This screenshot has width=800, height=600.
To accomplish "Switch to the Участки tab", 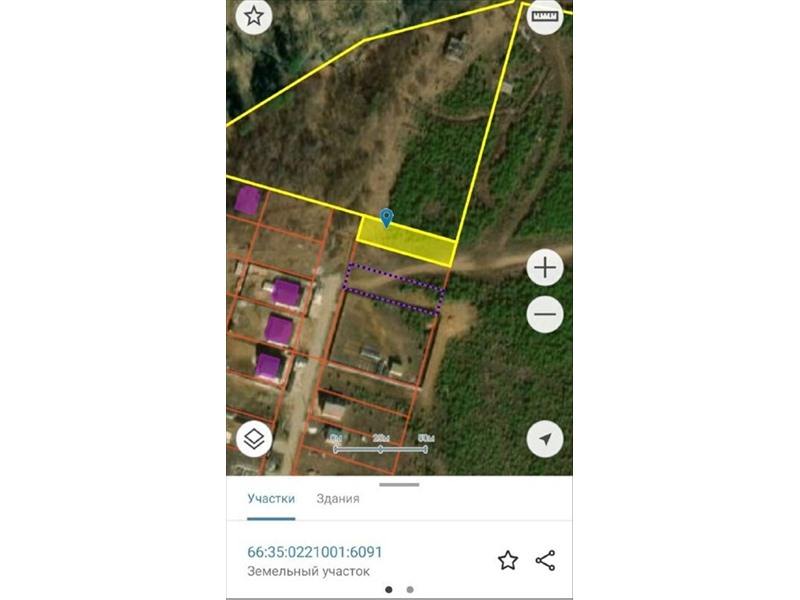I will (272, 498).
